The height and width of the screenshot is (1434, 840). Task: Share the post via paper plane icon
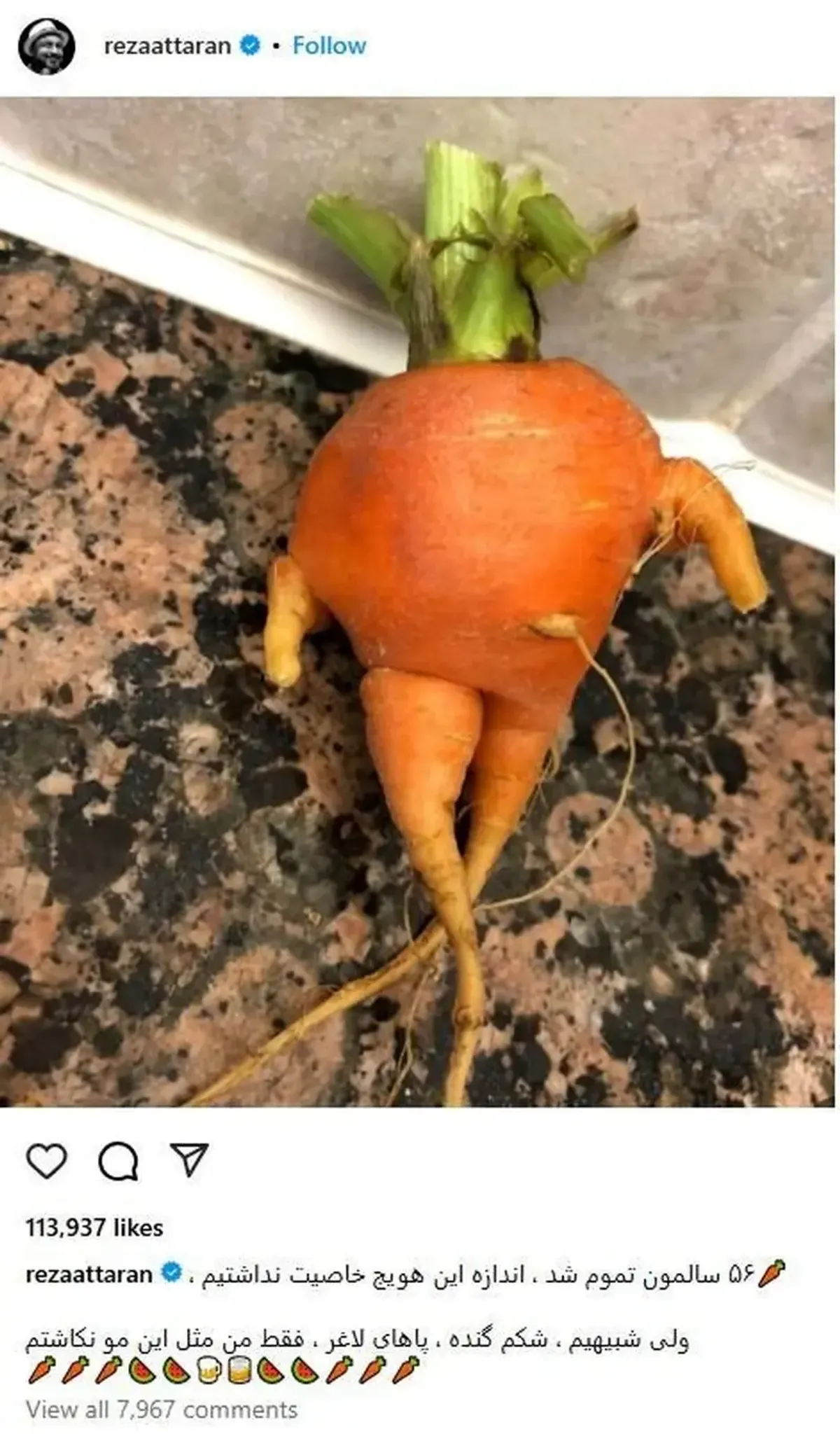tap(189, 1160)
